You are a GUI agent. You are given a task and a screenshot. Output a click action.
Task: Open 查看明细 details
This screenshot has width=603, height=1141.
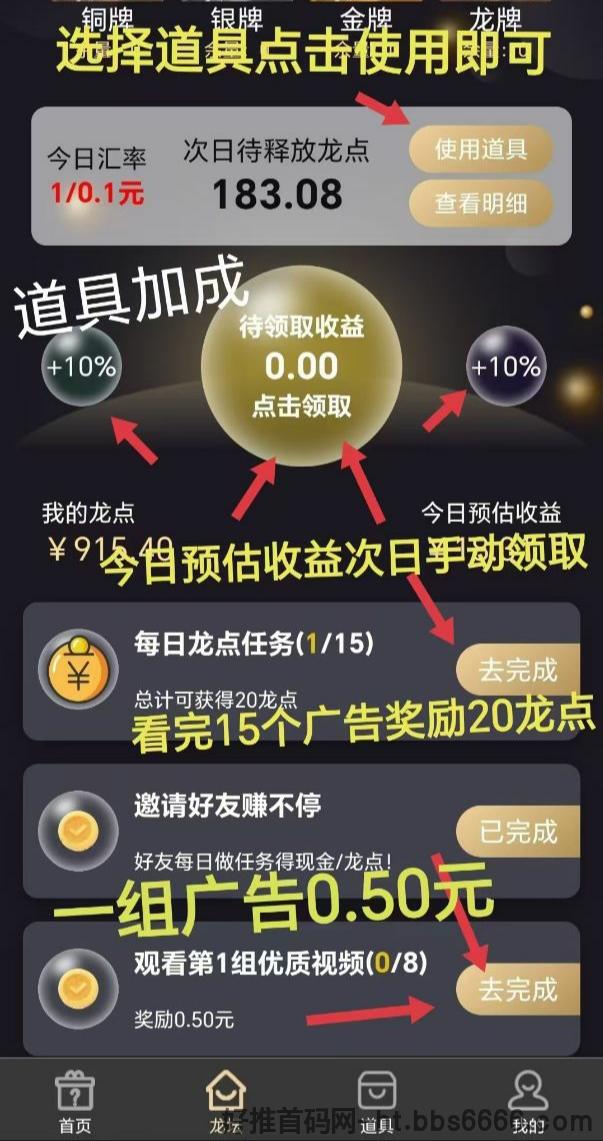click(x=481, y=203)
